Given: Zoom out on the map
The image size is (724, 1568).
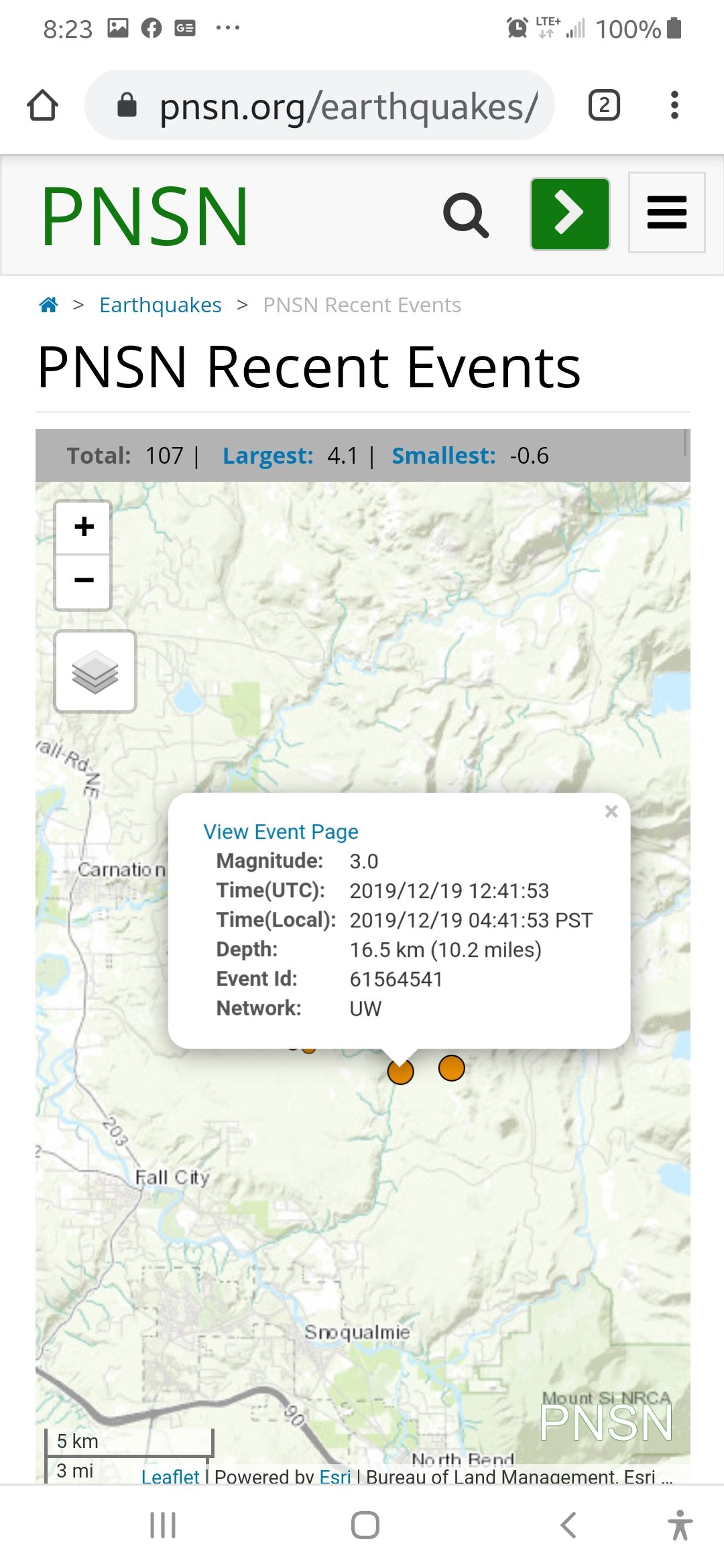Looking at the screenshot, I should tap(84, 581).
